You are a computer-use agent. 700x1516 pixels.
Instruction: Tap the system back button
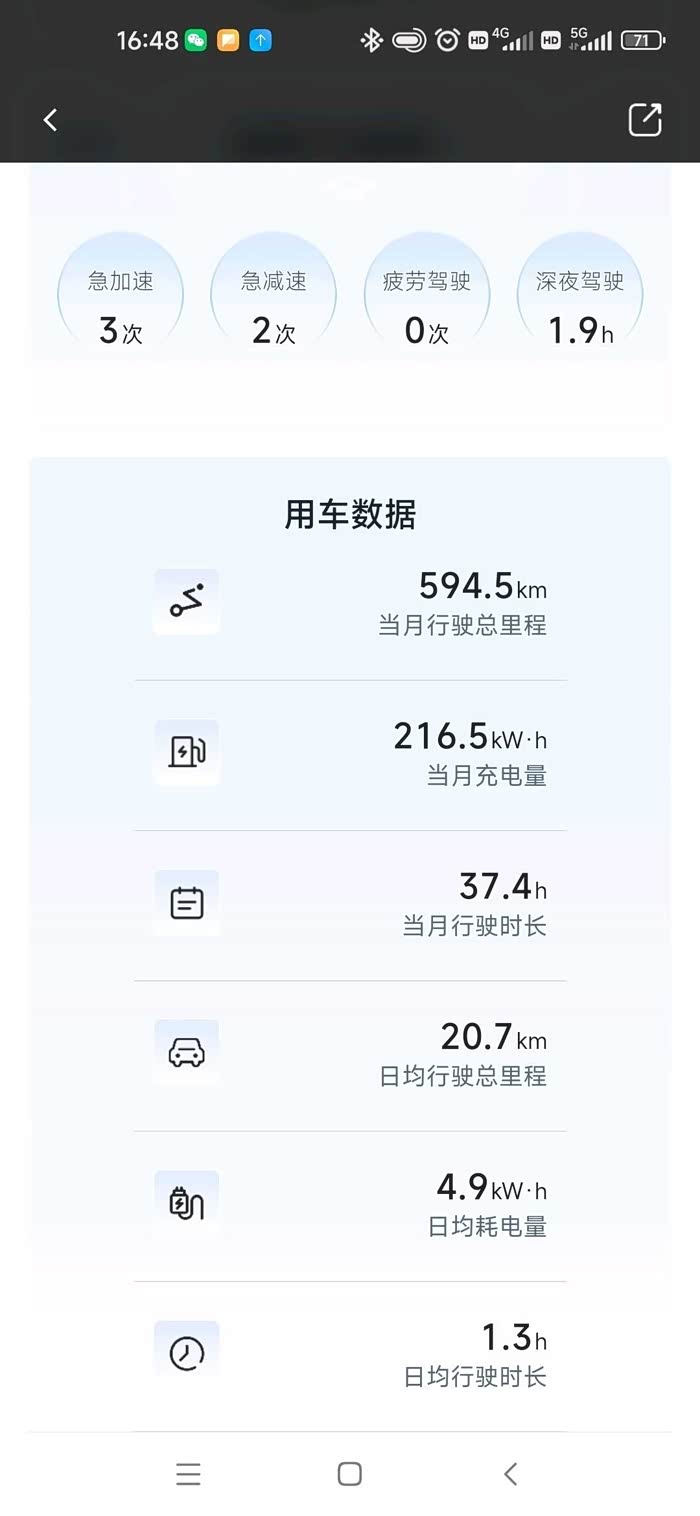click(x=510, y=1473)
